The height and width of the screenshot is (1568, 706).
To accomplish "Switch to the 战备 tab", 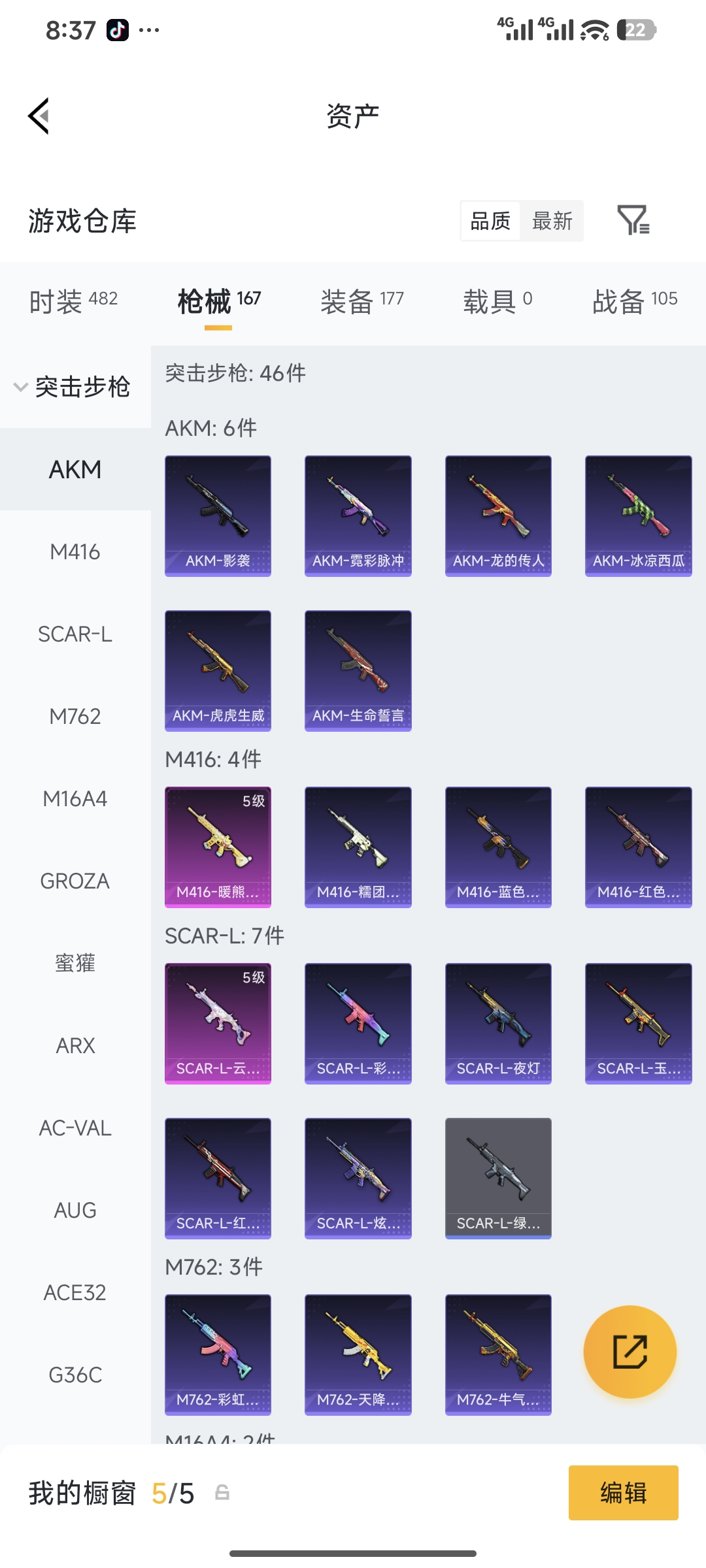I will pos(635,302).
